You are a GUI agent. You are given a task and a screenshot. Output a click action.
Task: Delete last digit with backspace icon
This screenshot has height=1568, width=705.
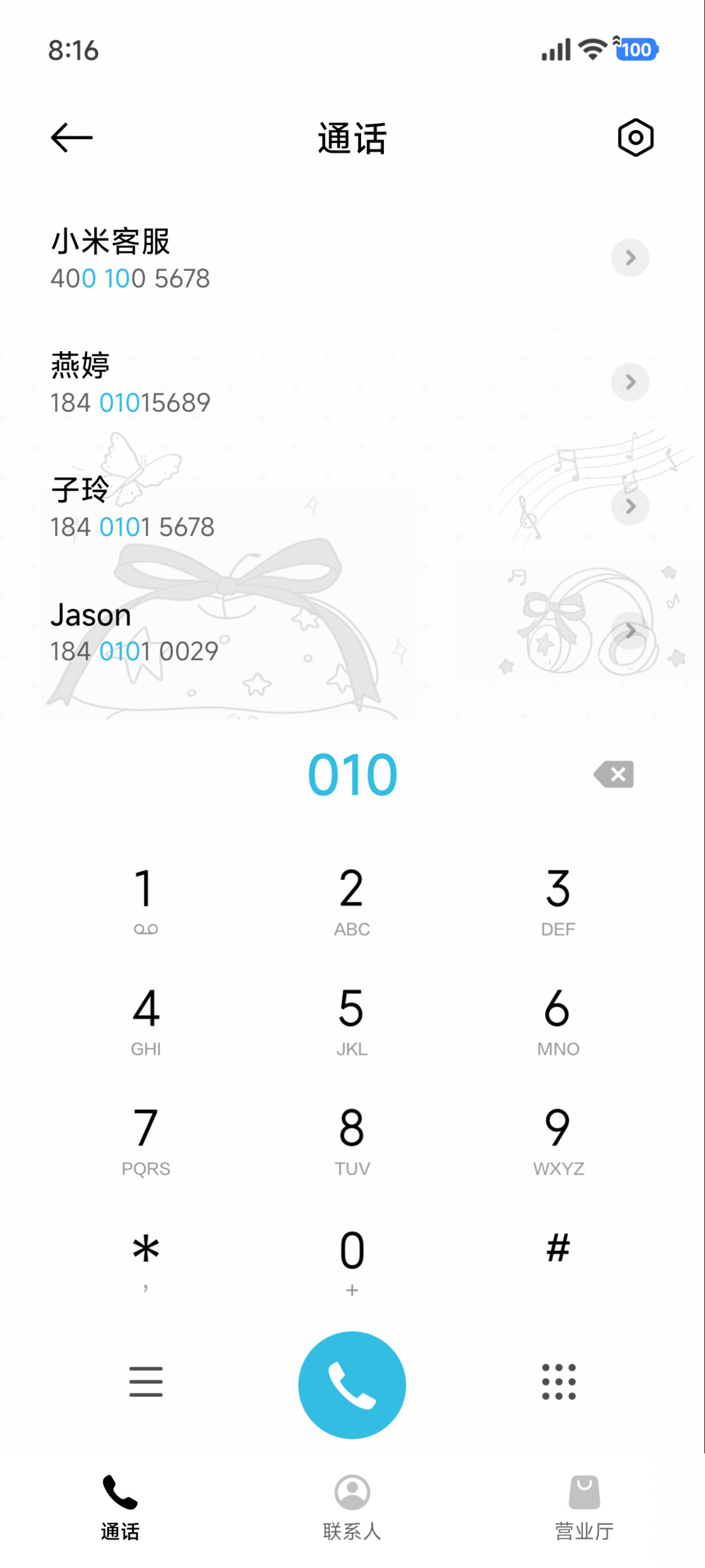click(614, 774)
